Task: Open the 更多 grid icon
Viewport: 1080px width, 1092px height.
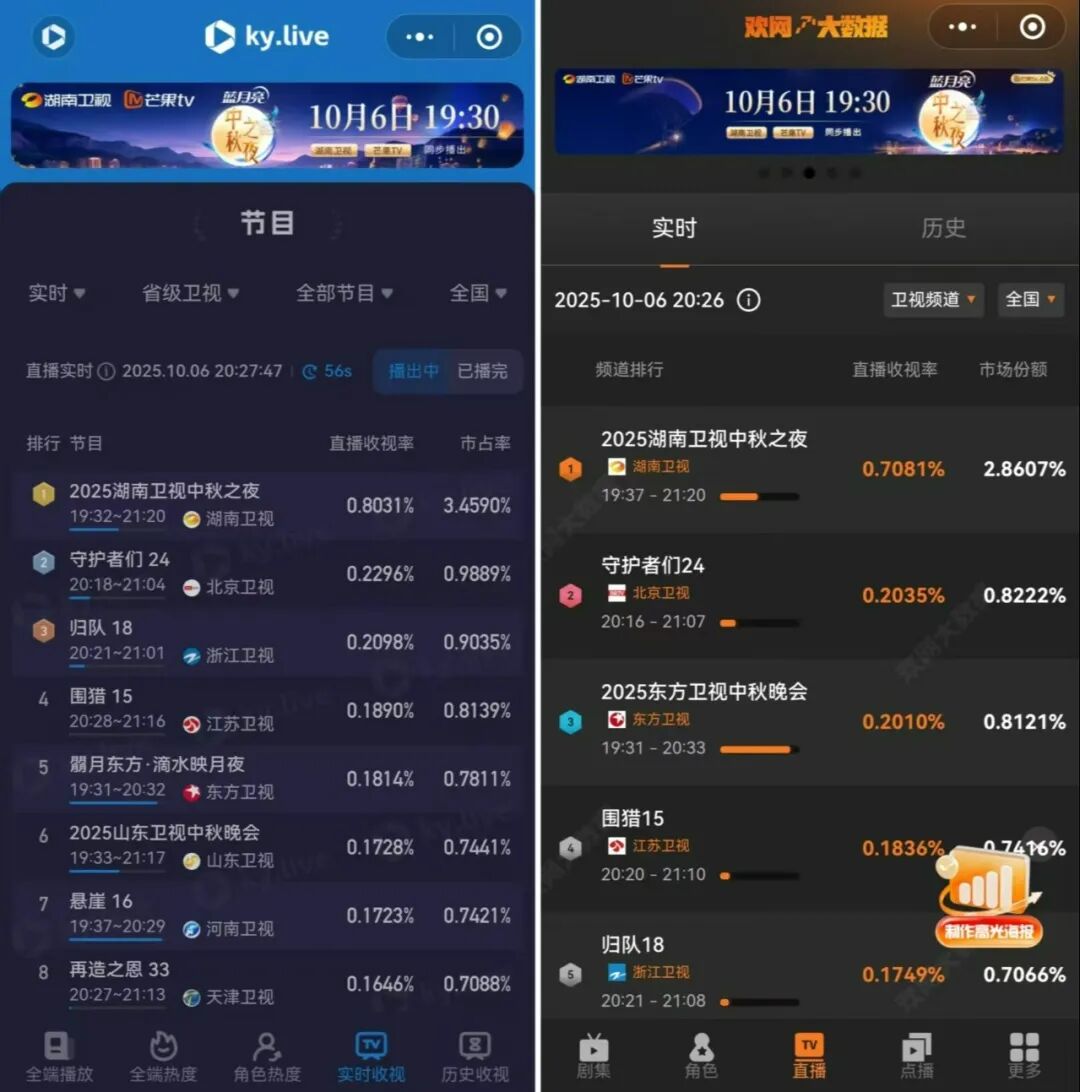Action: pos(1023,1052)
